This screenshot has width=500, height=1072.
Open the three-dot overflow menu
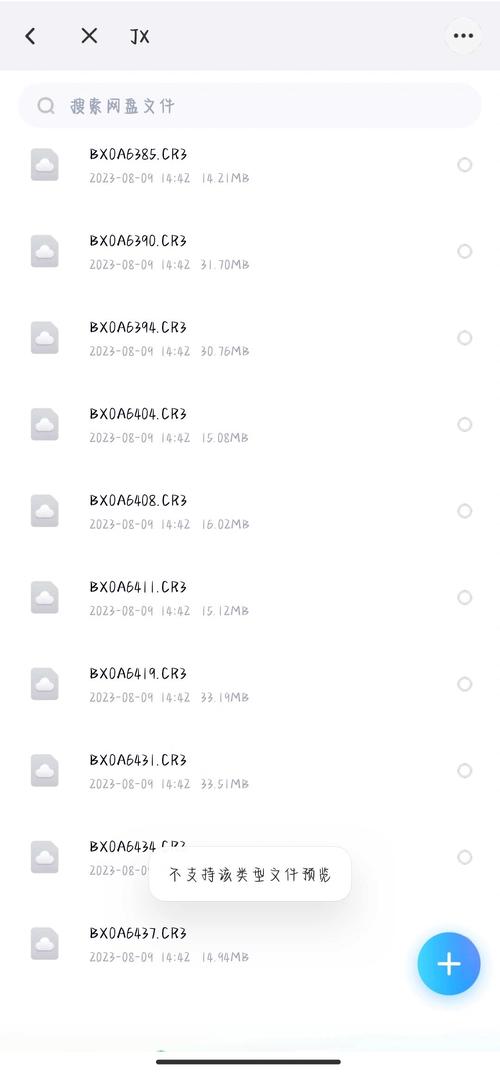(463, 36)
